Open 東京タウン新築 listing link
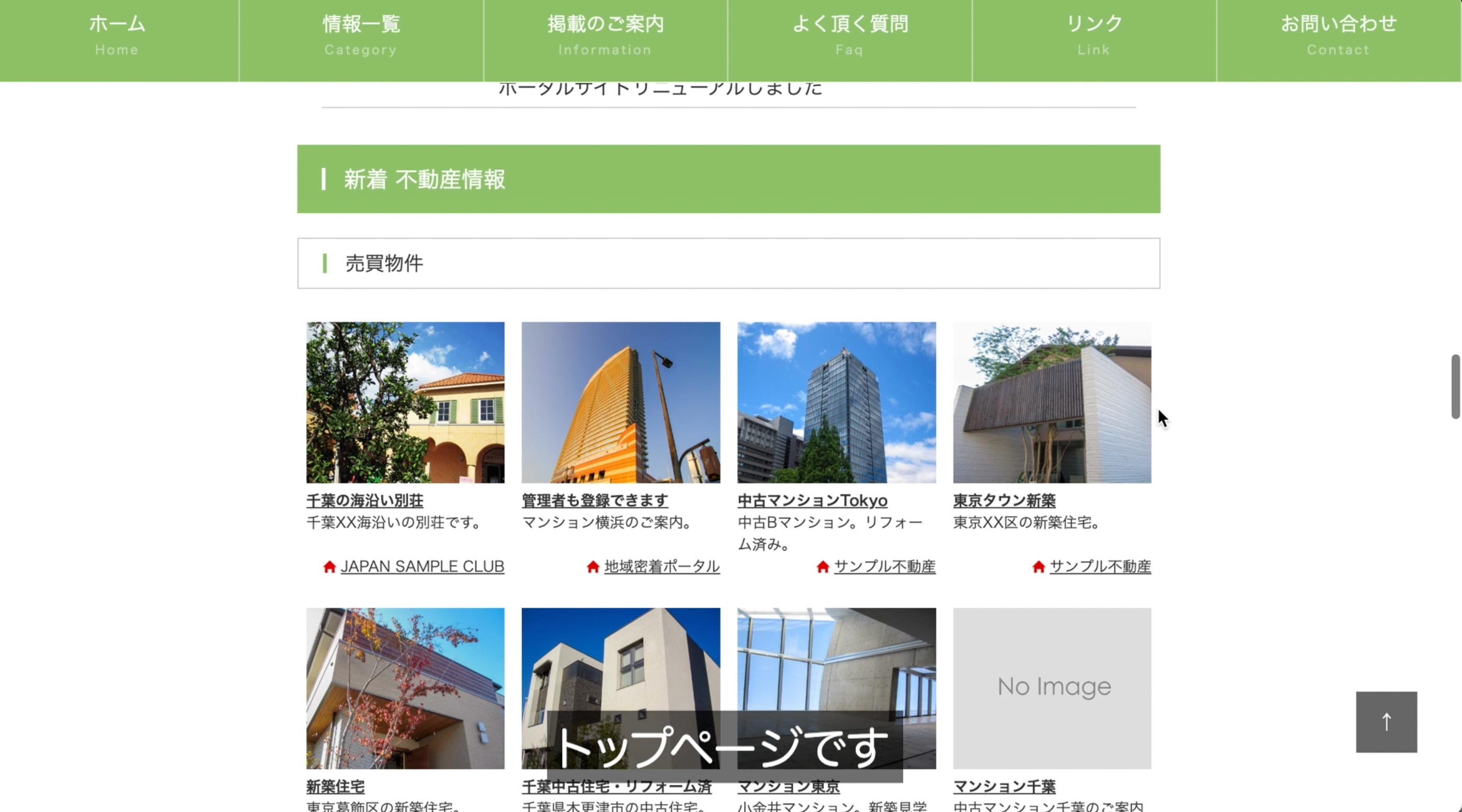This screenshot has height=812, width=1462. 1004,500
